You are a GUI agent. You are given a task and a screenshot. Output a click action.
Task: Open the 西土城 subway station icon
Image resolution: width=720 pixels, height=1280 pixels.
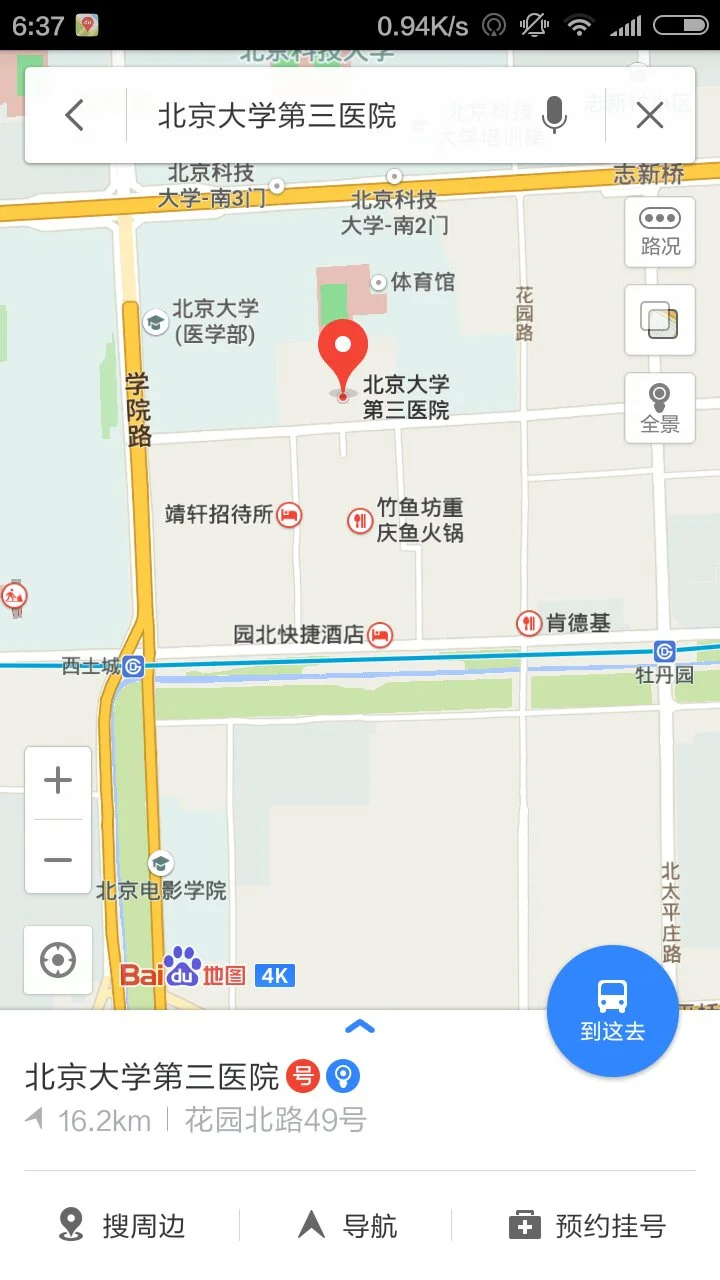point(133,667)
